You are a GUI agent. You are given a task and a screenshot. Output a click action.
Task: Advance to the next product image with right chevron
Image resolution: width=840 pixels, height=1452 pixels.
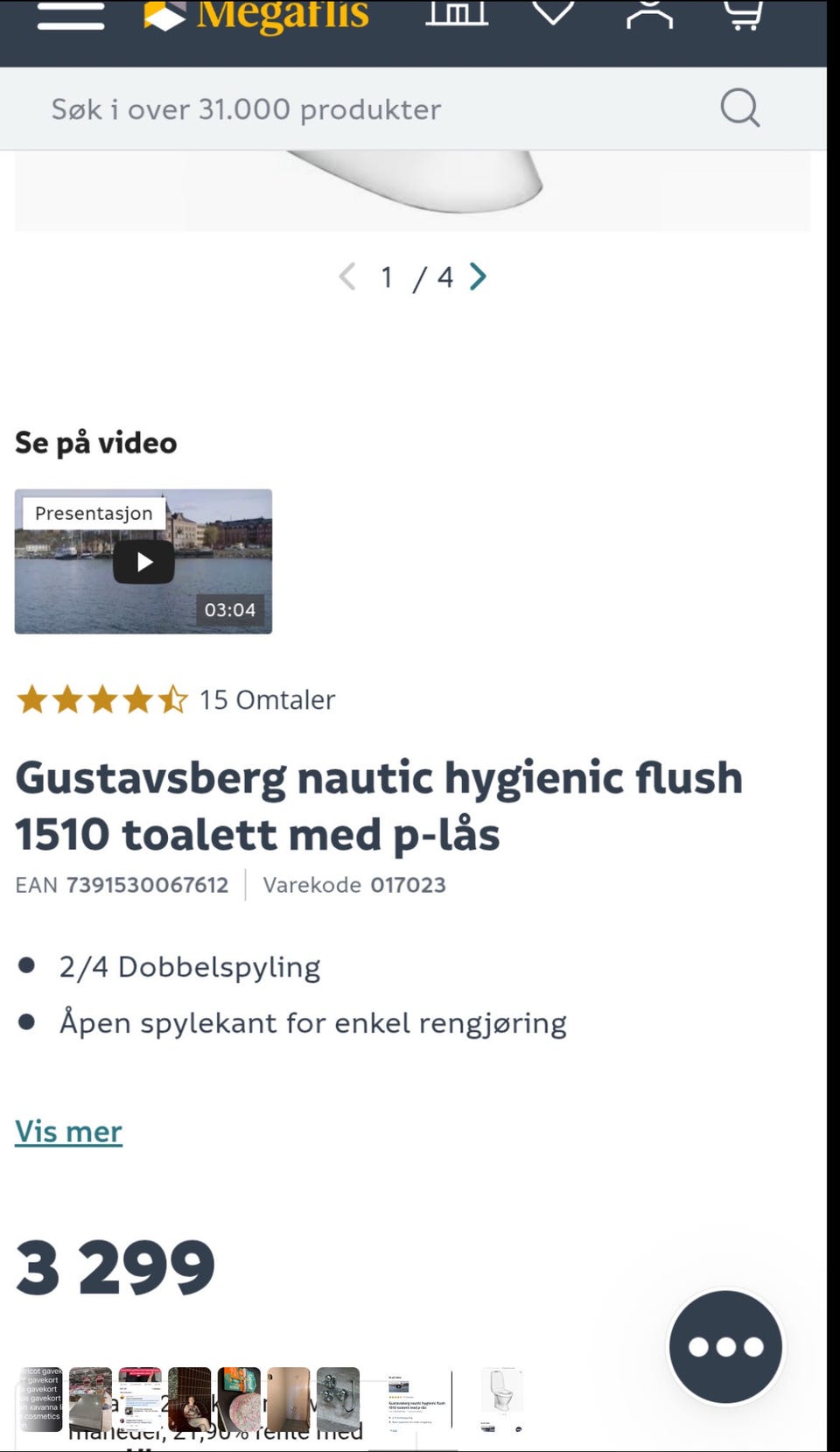tap(478, 277)
